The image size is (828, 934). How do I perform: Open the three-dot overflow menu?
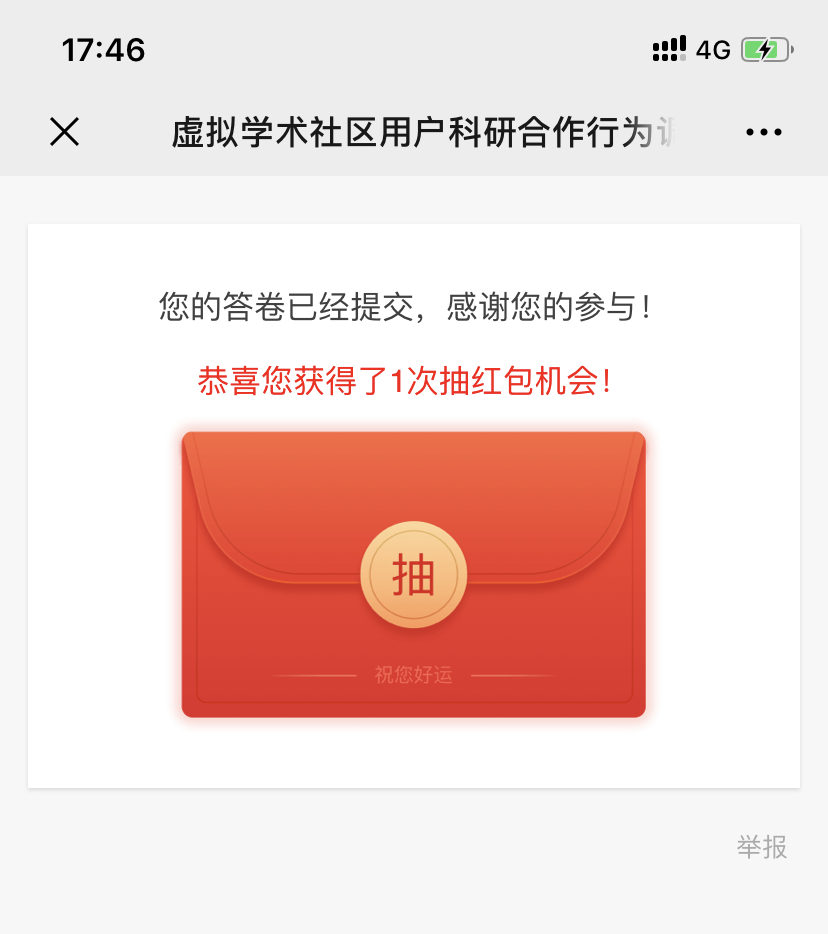pyautogui.click(x=764, y=132)
